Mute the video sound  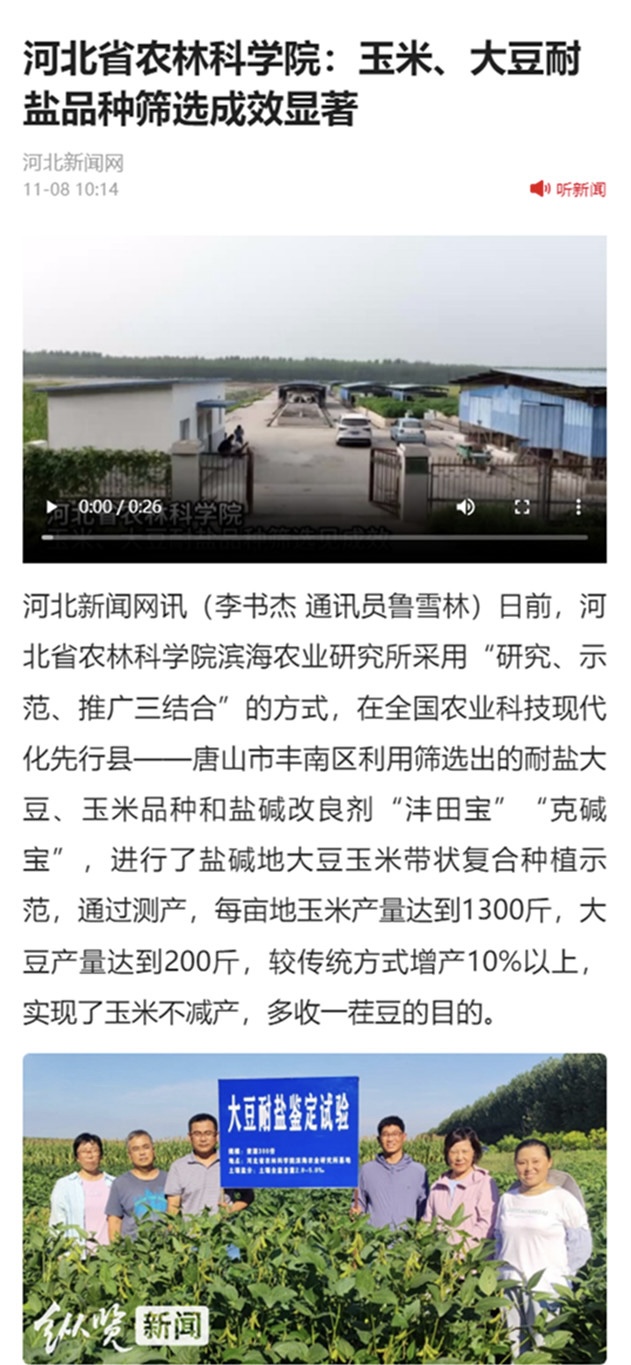tap(465, 507)
